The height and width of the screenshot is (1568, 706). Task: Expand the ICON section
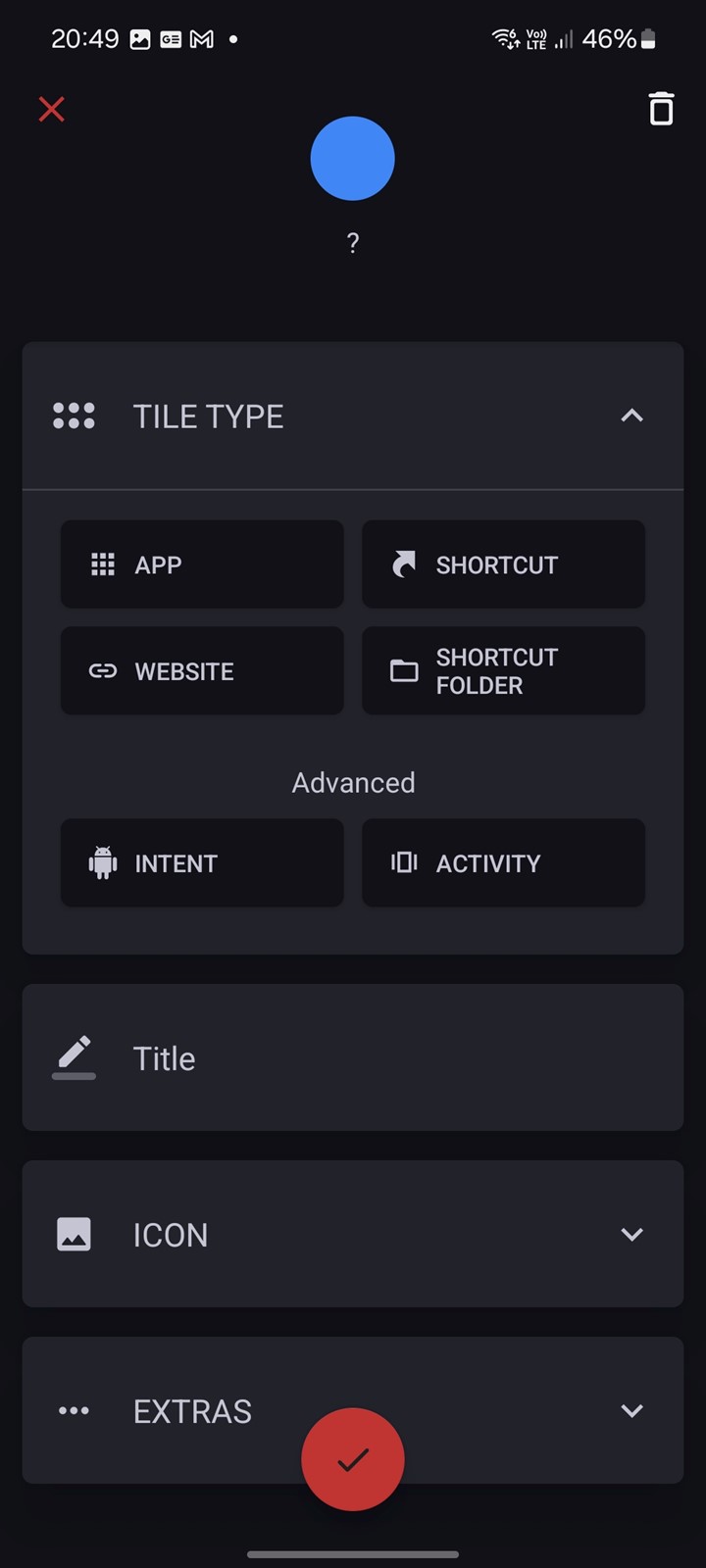click(353, 1234)
